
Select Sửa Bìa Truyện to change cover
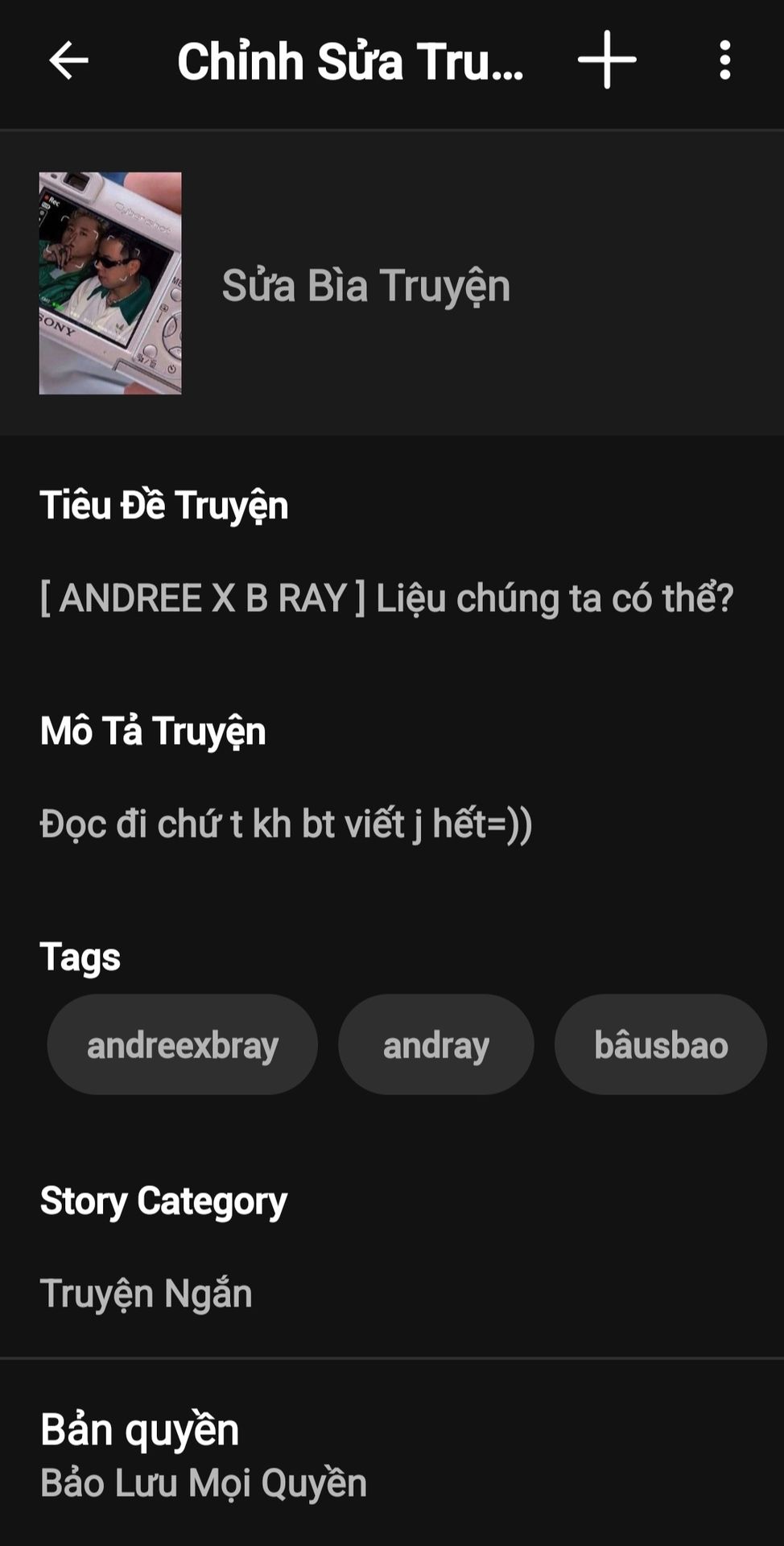(365, 286)
